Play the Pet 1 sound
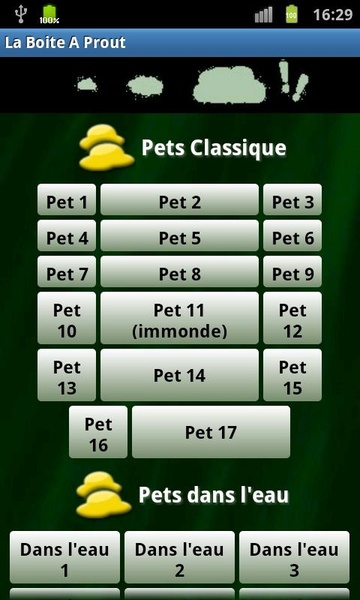Image resolution: width=360 pixels, height=600 pixels. pos(67,200)
